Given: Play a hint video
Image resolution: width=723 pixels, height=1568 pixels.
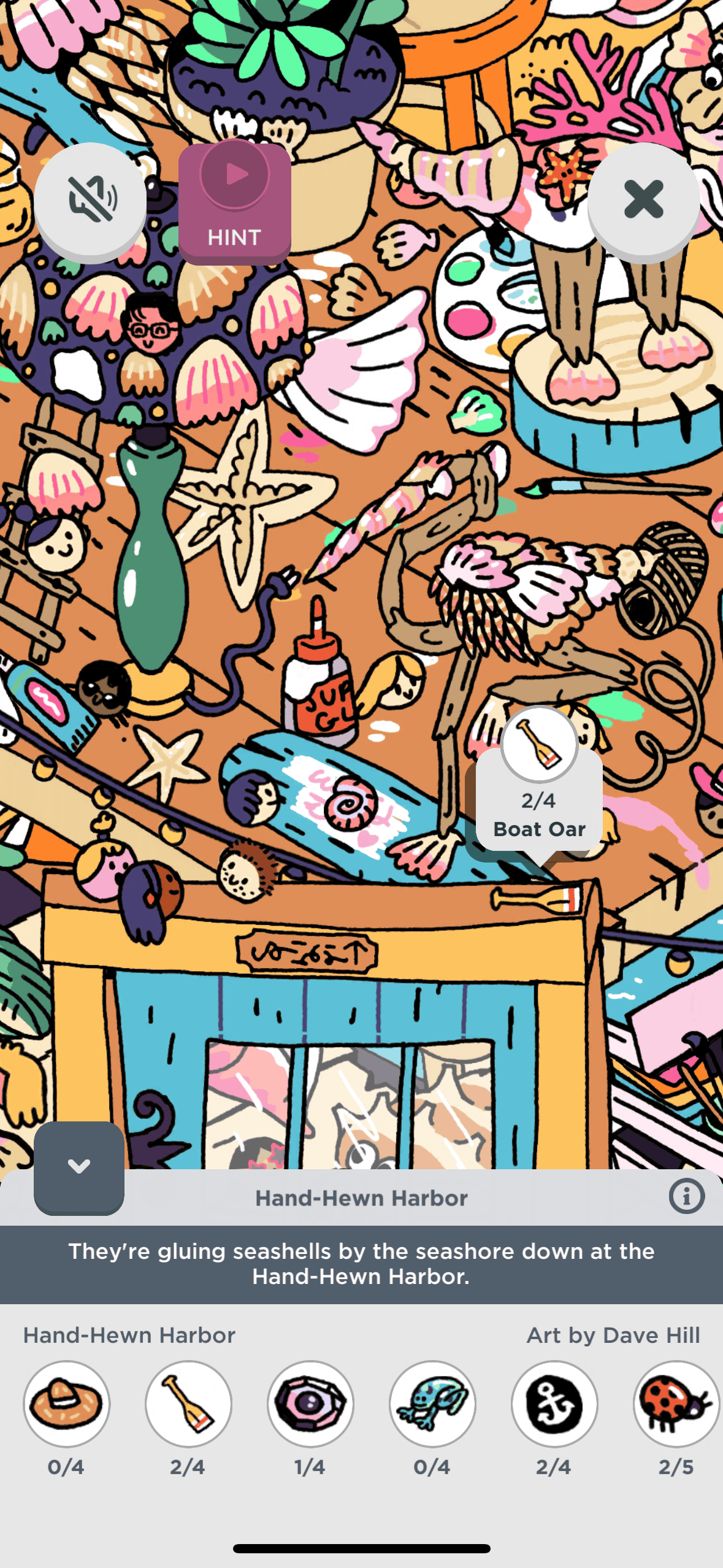Looking at the screenshot, I should point(234,202).
